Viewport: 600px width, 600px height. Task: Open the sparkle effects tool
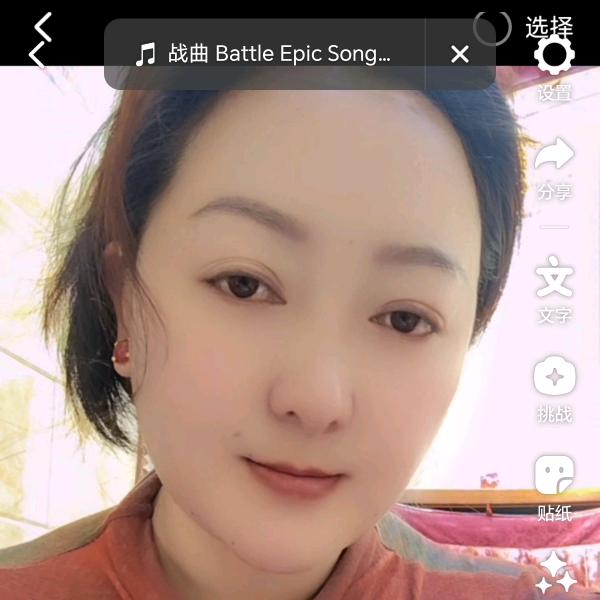click(556, 572)
